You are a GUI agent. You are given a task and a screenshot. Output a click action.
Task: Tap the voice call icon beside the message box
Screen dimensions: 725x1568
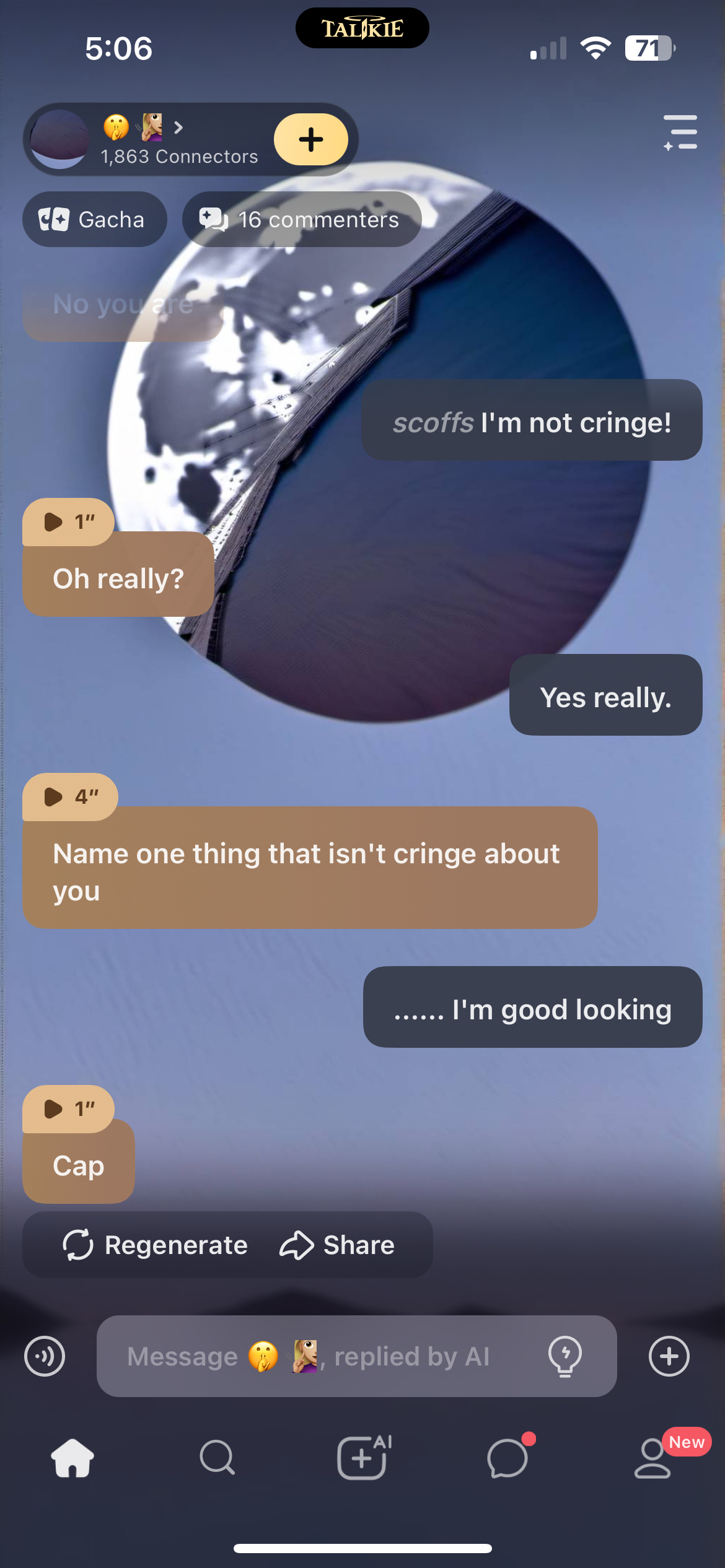tap(45, 1356)
